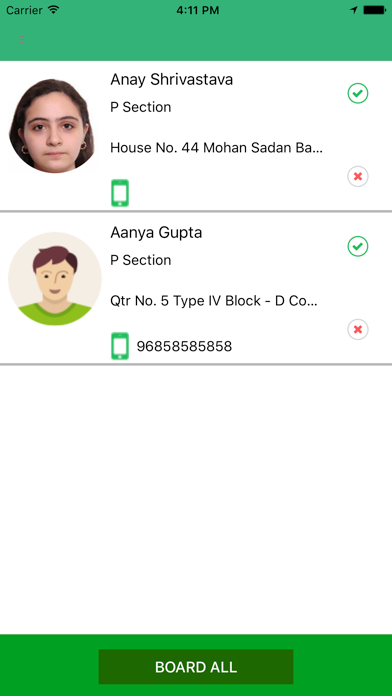Tap the phone icon under Anay Shrivastava

tap(120, 193)
